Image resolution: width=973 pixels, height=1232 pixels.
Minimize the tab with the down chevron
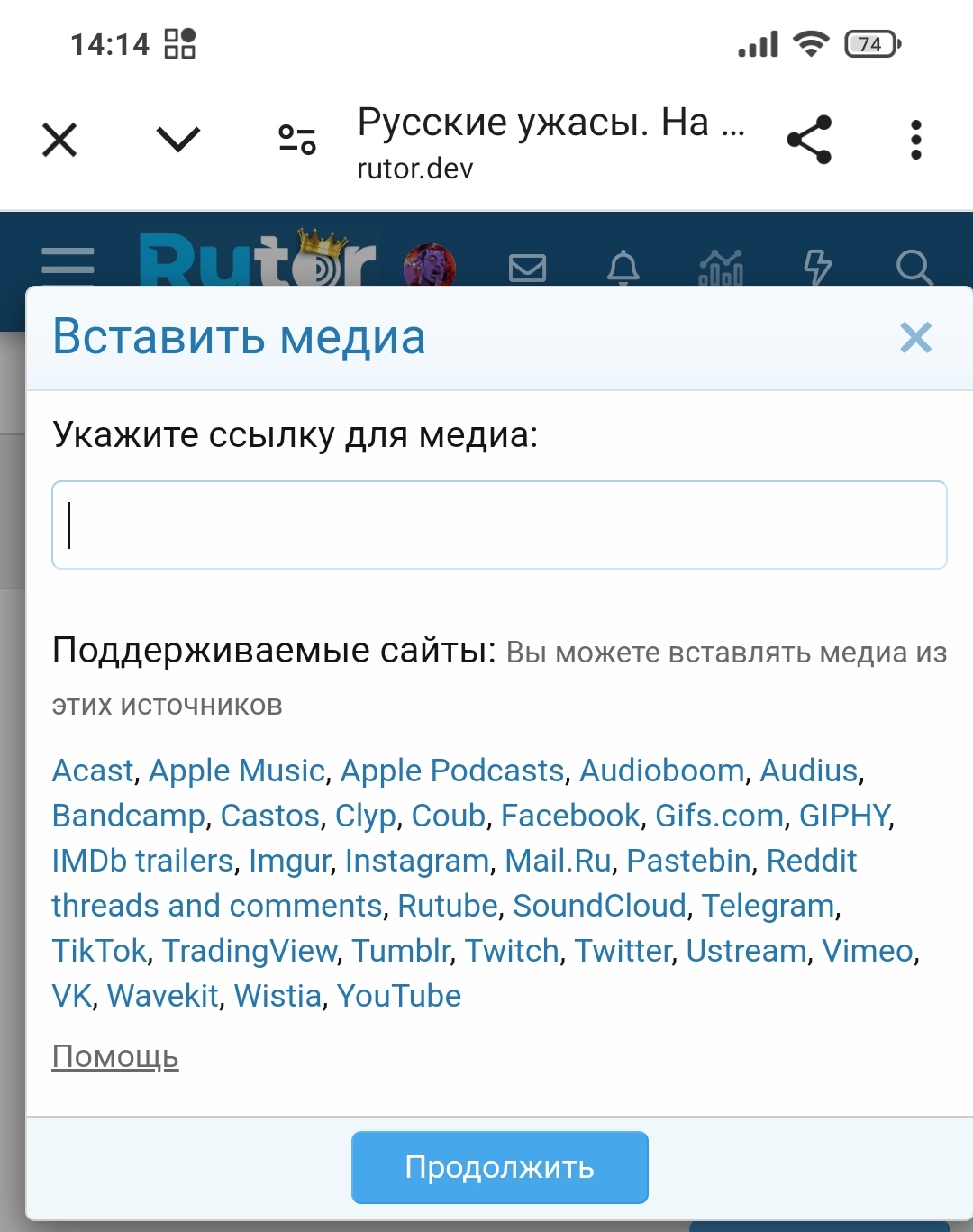(x=177, y=140)
